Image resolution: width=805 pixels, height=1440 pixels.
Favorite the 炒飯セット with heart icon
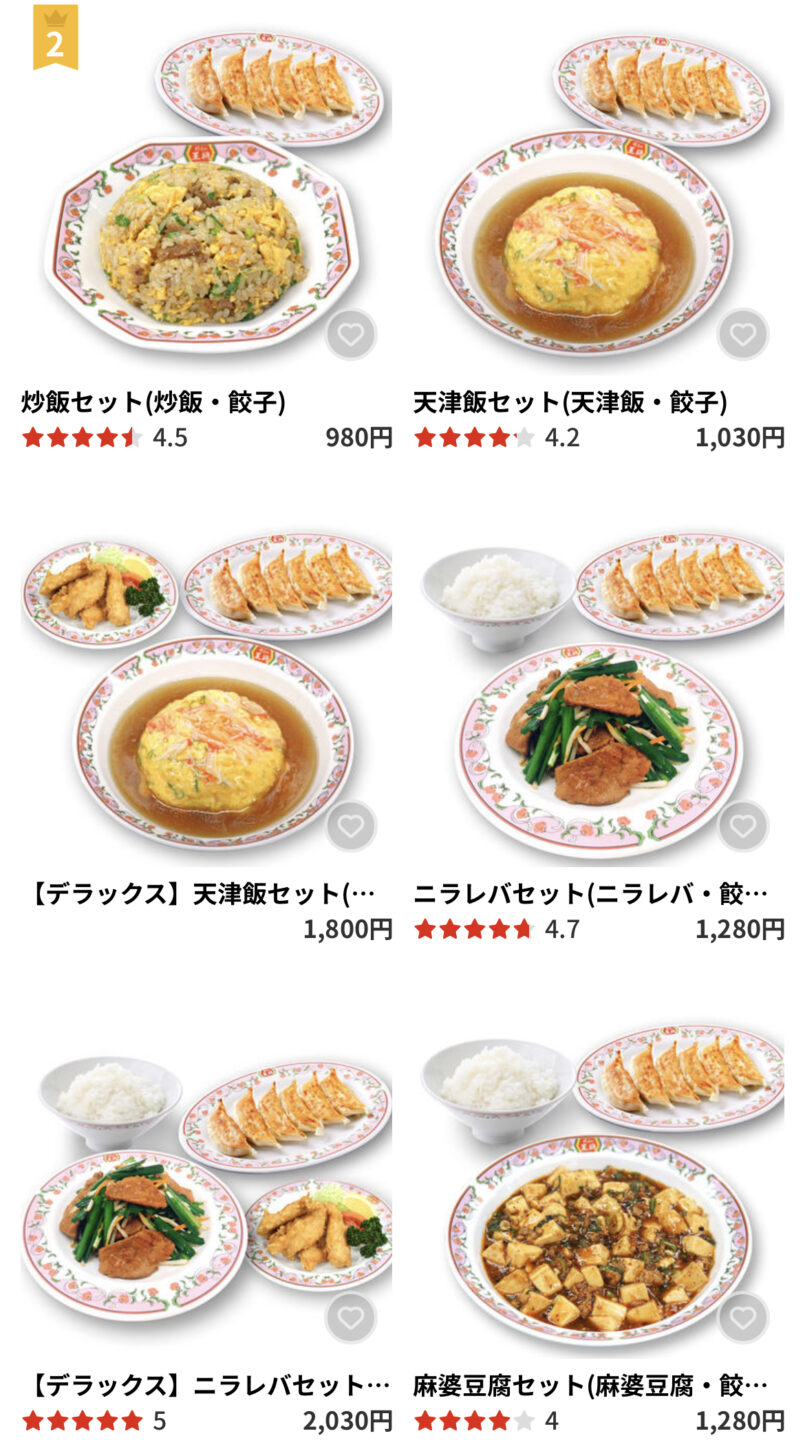351,335
